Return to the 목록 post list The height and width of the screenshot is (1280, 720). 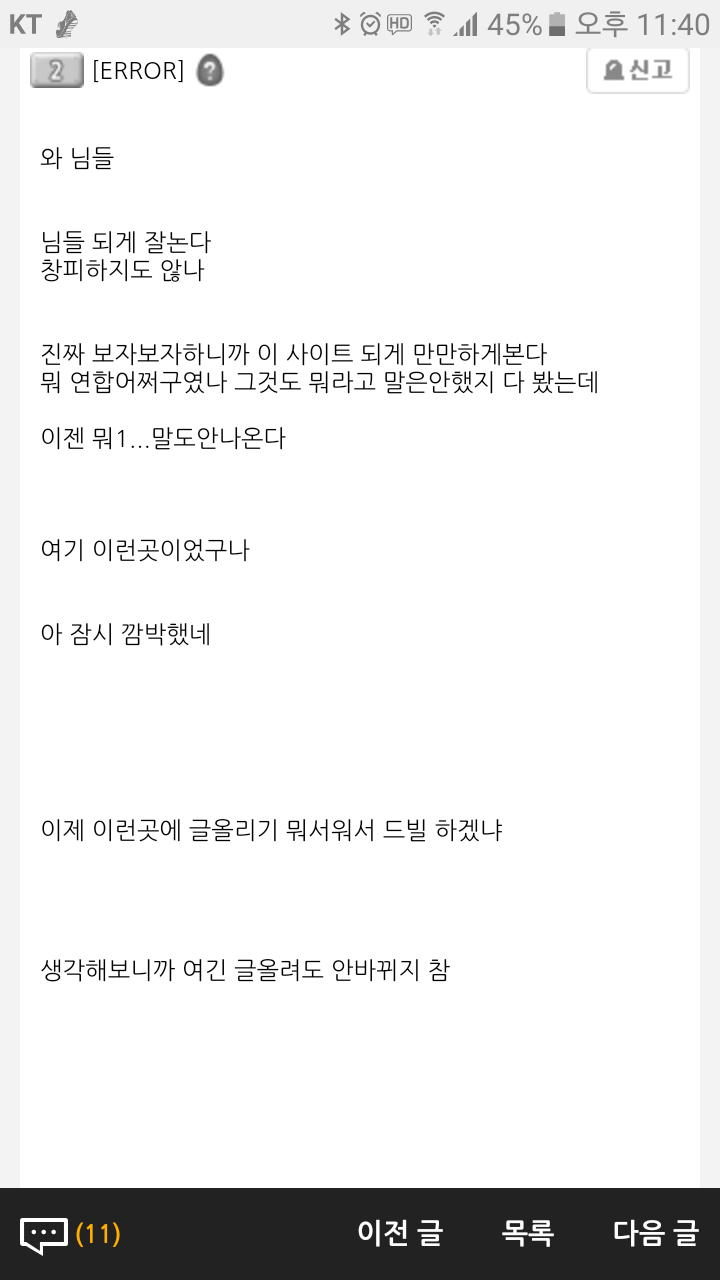coord(527,1233)
